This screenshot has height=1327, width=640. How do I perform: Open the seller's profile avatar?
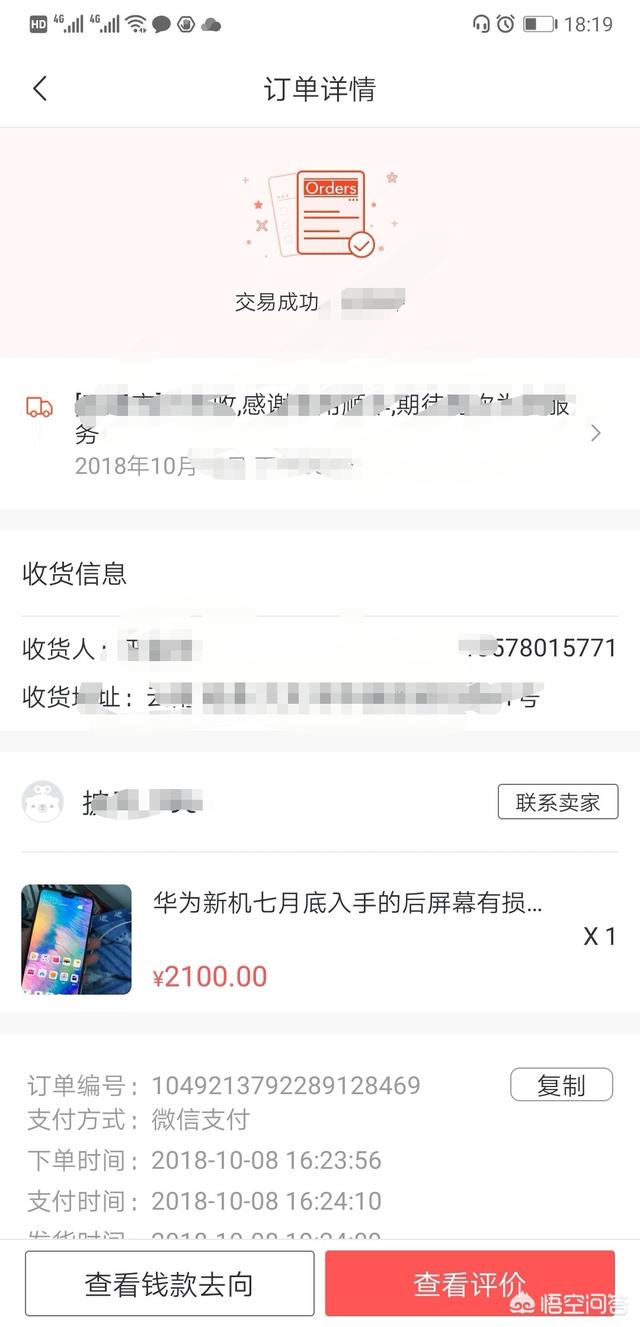coord(43,802)
